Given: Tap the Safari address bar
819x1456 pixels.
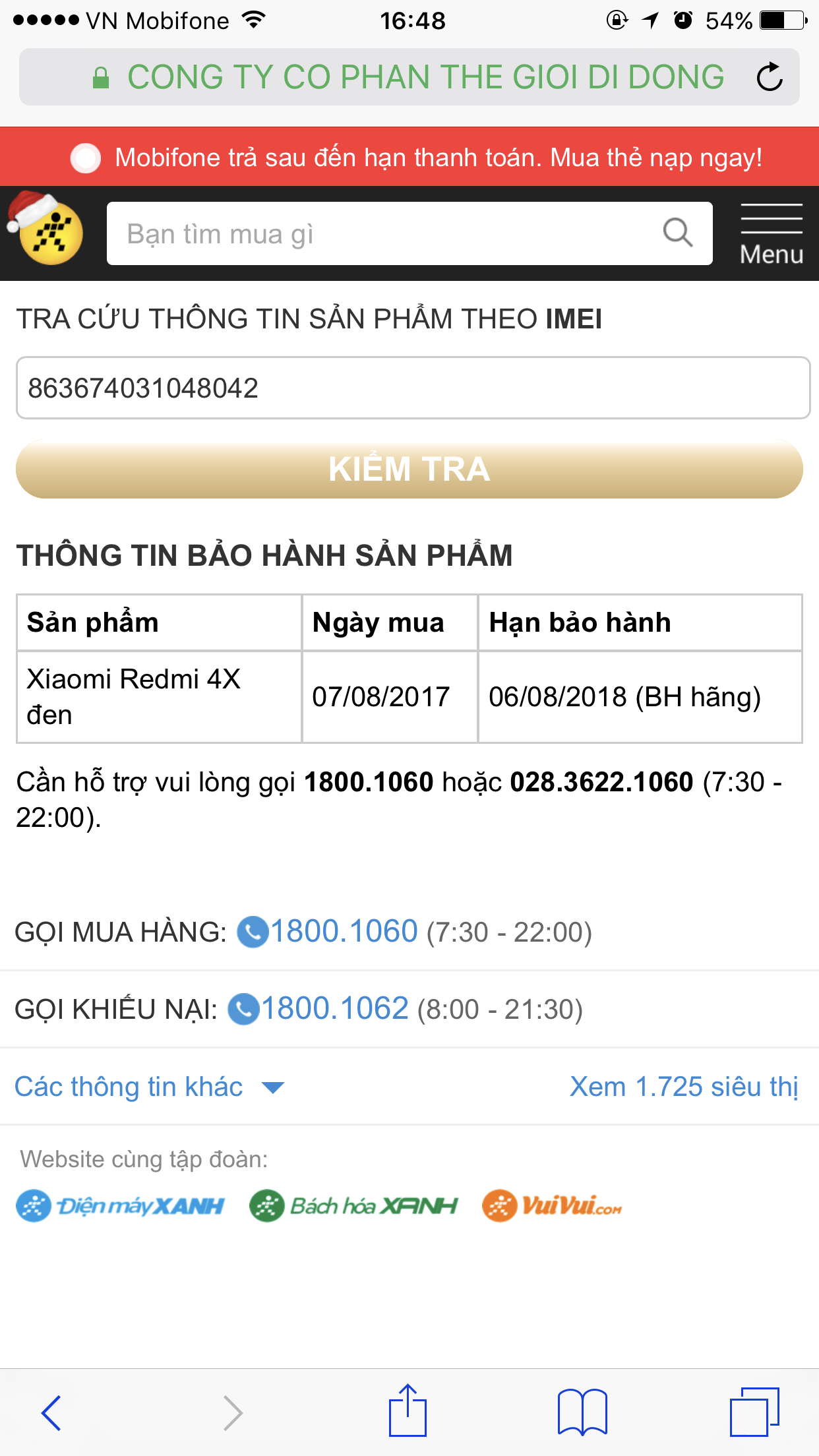Looking at the screenshot, I should tap(409, 77).
